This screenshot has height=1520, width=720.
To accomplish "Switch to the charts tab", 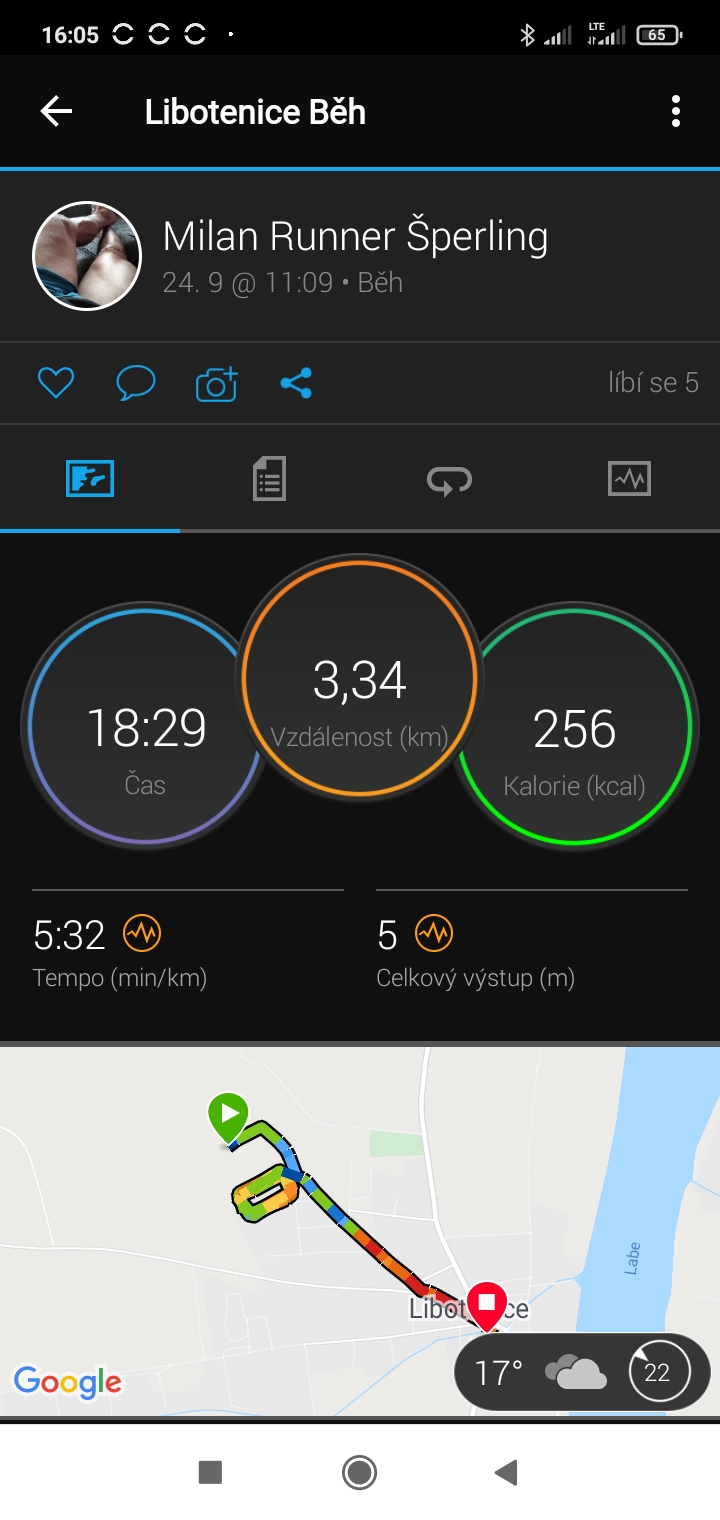I will (x=629, y=478).
